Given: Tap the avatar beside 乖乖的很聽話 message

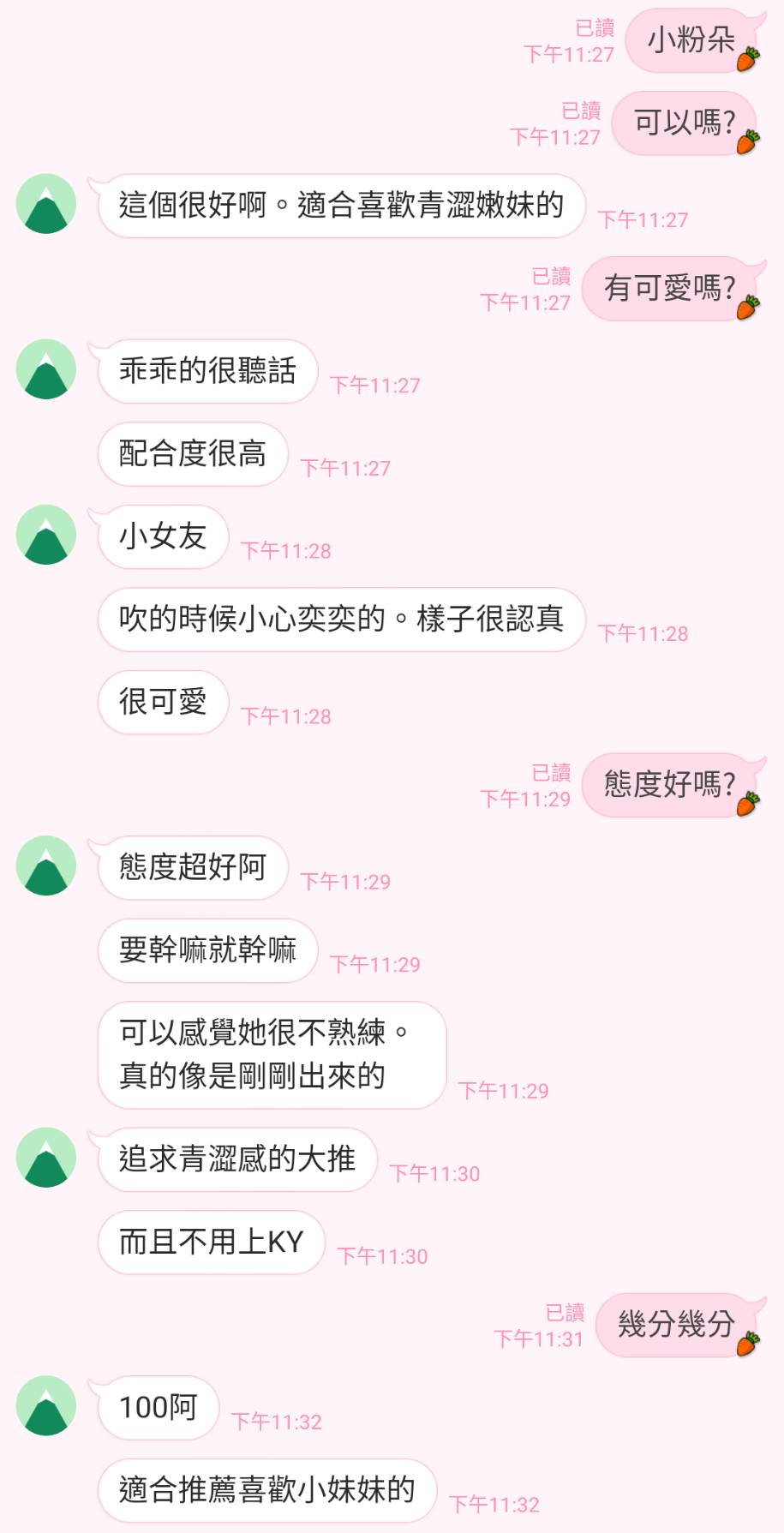Looking at the screenshot, I should [46, 369].
